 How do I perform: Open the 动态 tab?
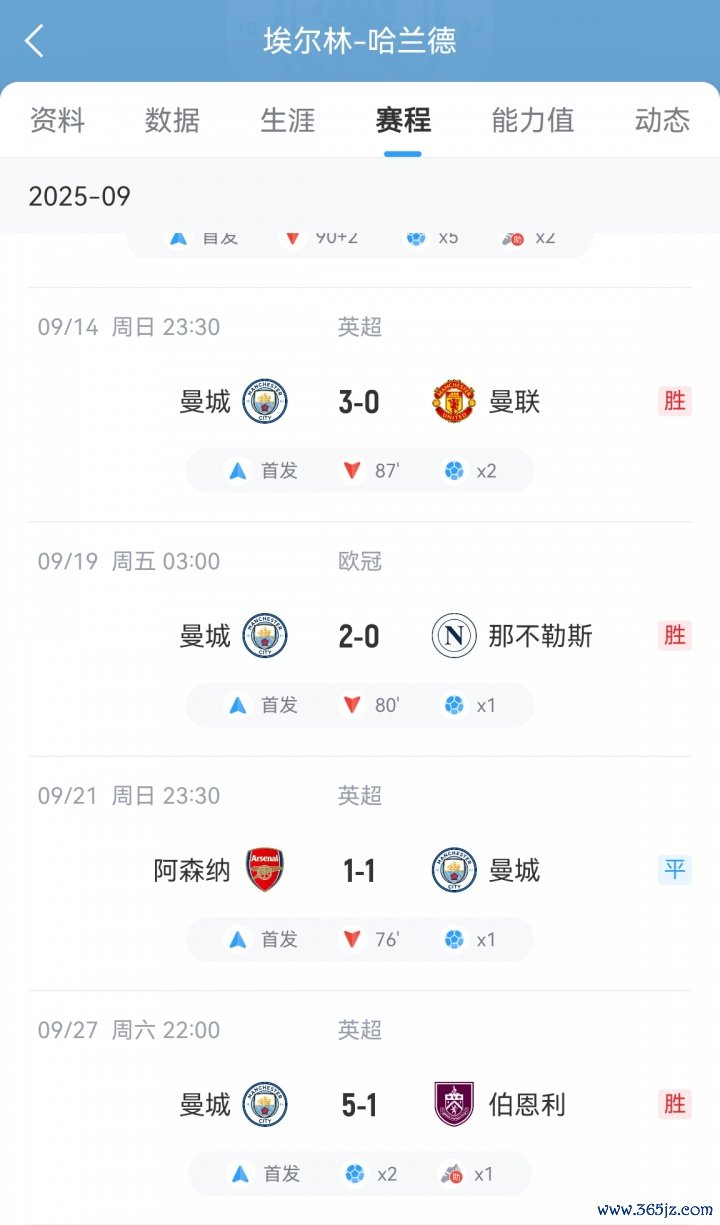coord(662,120)
